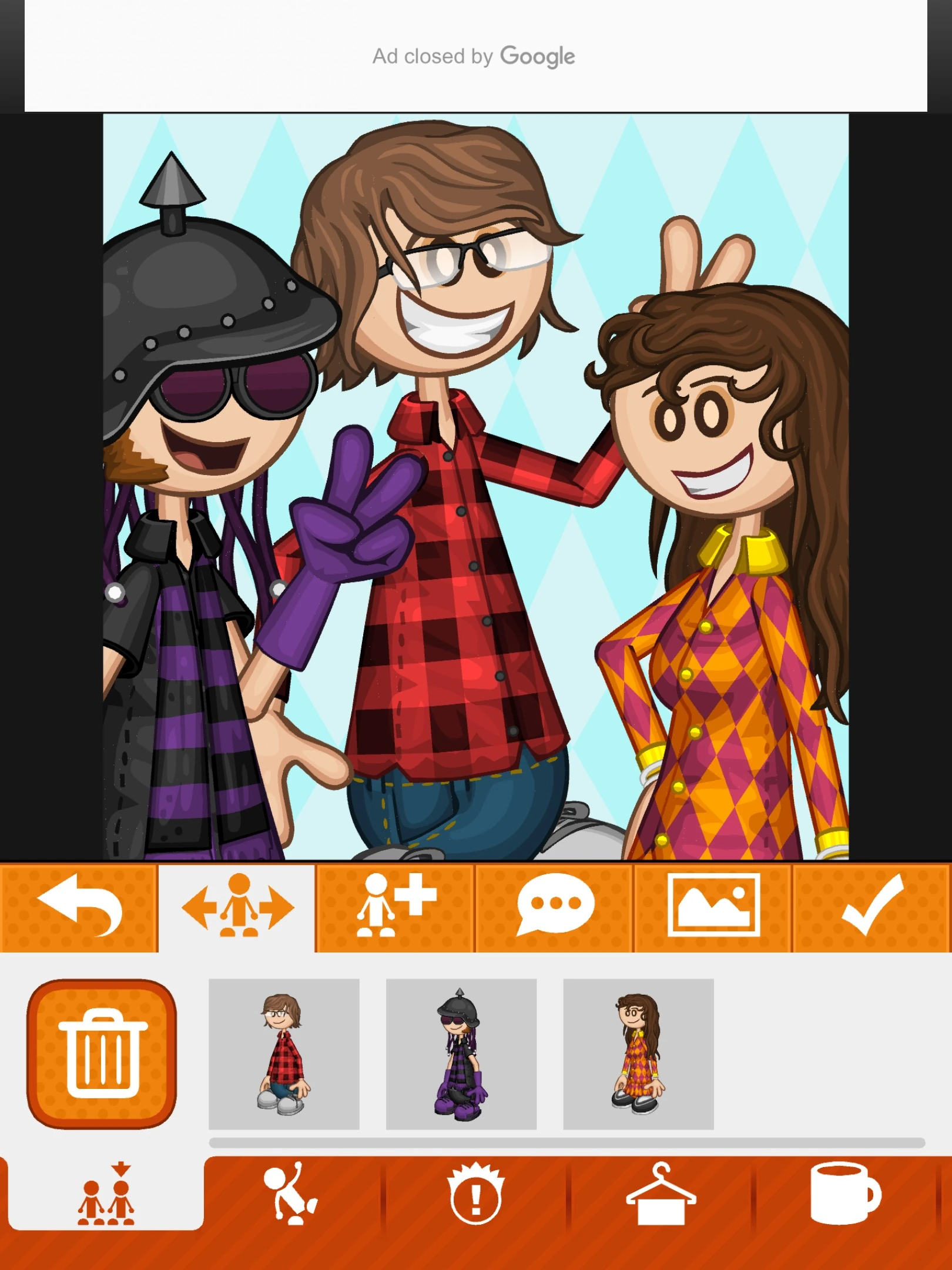The width and height of the screenshot is (952, 1270).
Task: Delete character with trash button
Action: tap(102, 1054)
